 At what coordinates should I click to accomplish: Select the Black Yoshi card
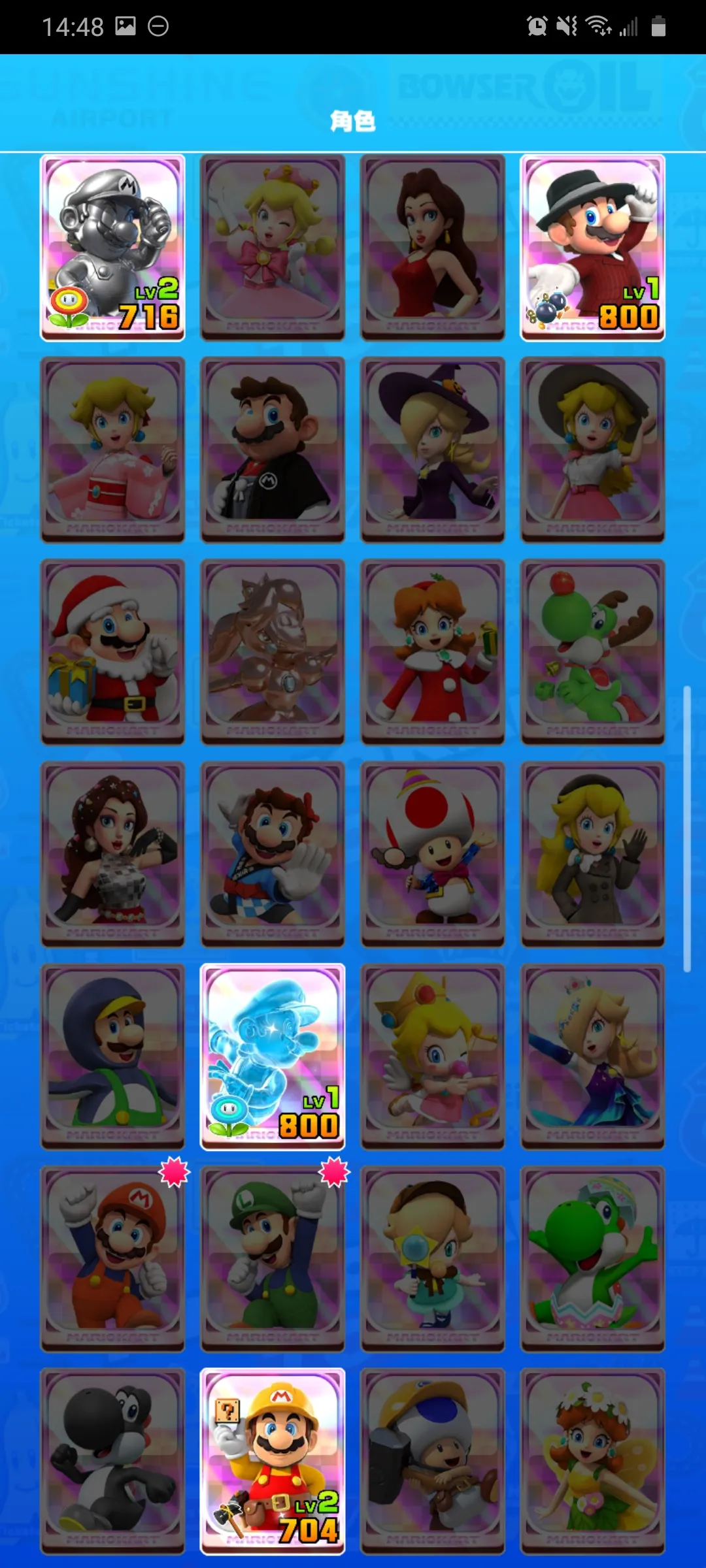(112, 1461)
